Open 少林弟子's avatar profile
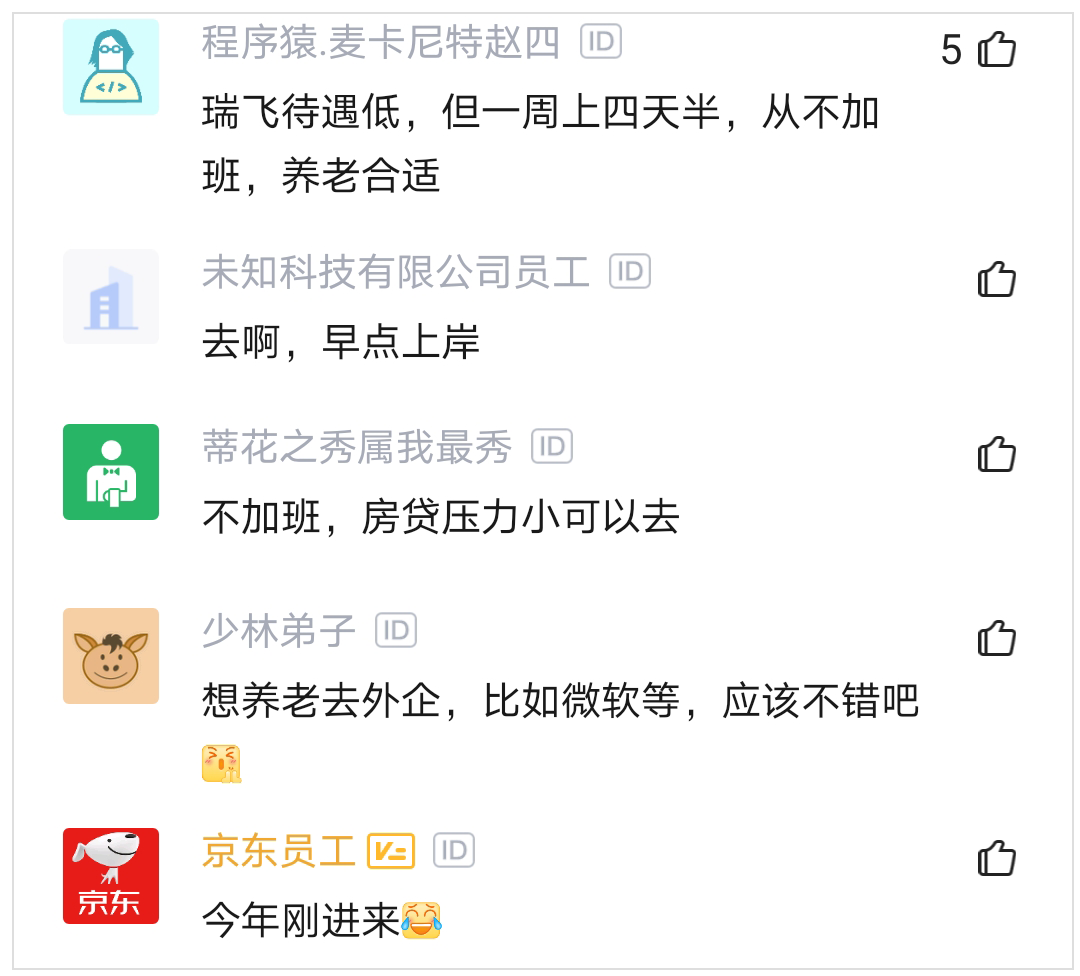This screenshot has height=976, width=1080. point(111,656)
